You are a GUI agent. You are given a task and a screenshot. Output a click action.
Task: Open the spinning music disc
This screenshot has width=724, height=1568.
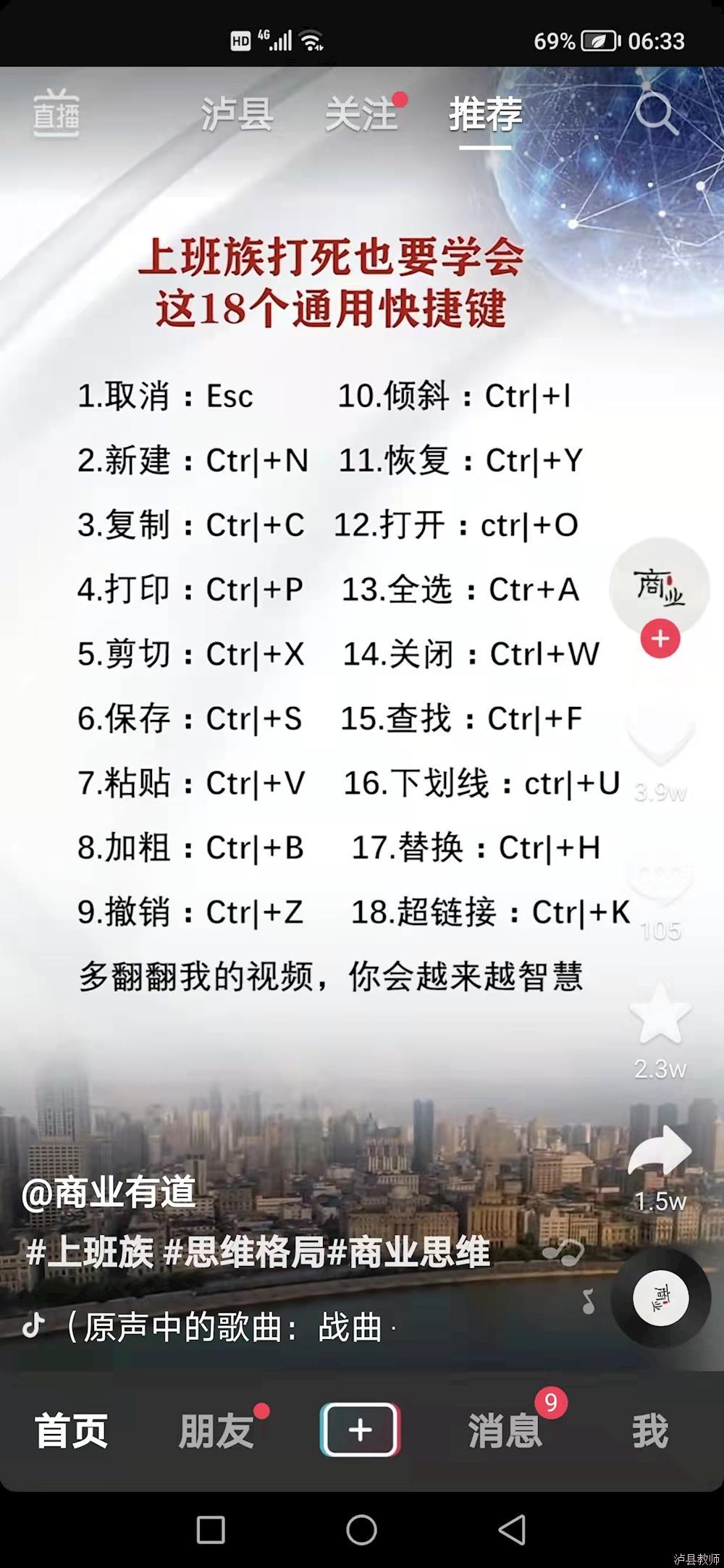(660, 1299)
